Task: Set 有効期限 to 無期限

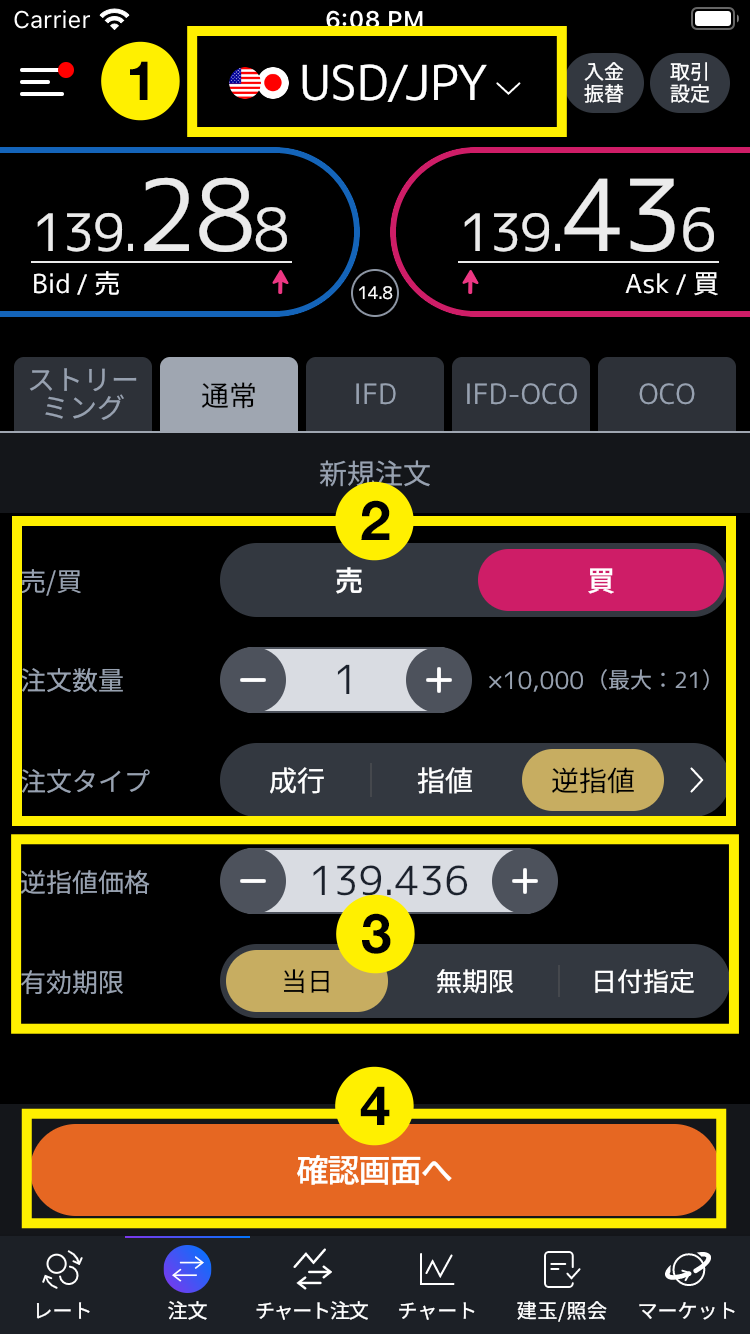Action: pyautogui.click(x=474, y=981)
